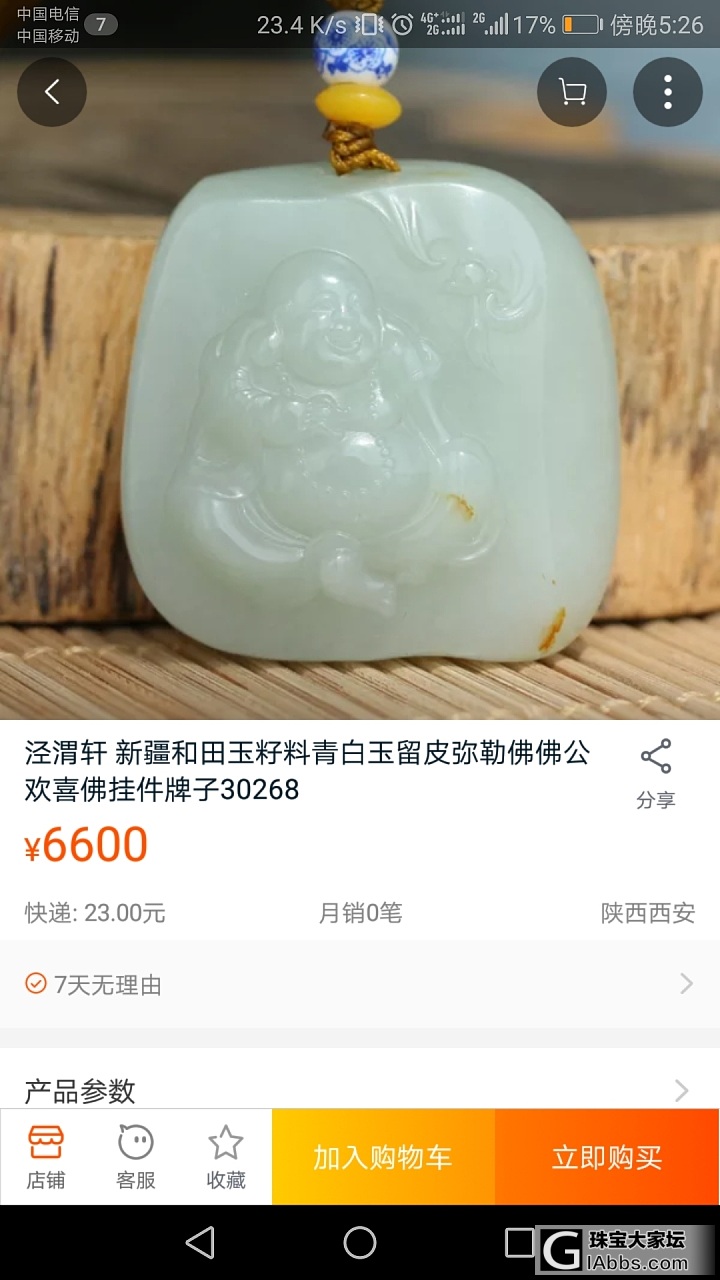Image resolution: width=720 pixels, height=1280 pixels.
Task: Share this jade pendant listing
Action: [x=656, y=773]
